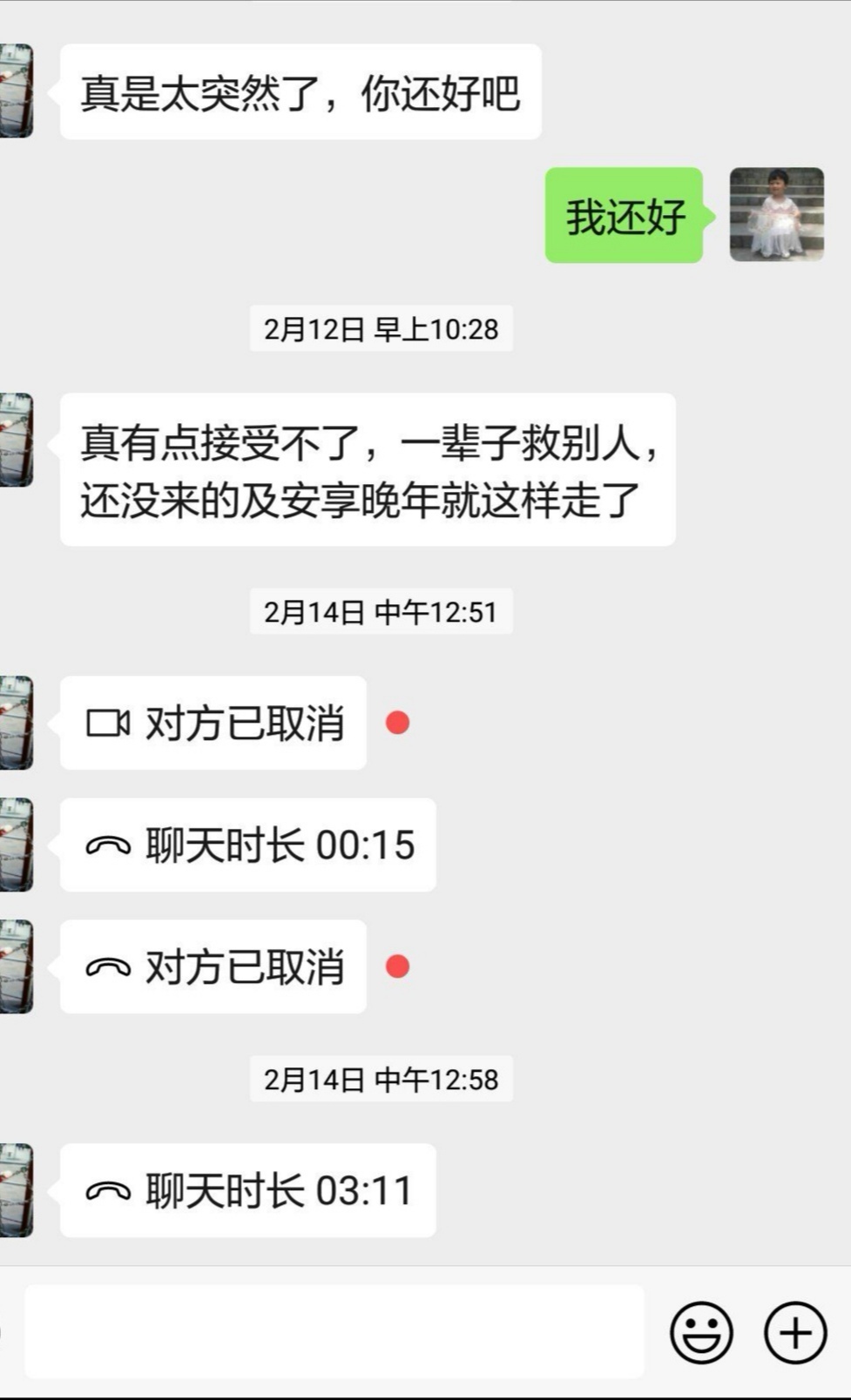Focus the message text input box

[x=334, y=1332]
